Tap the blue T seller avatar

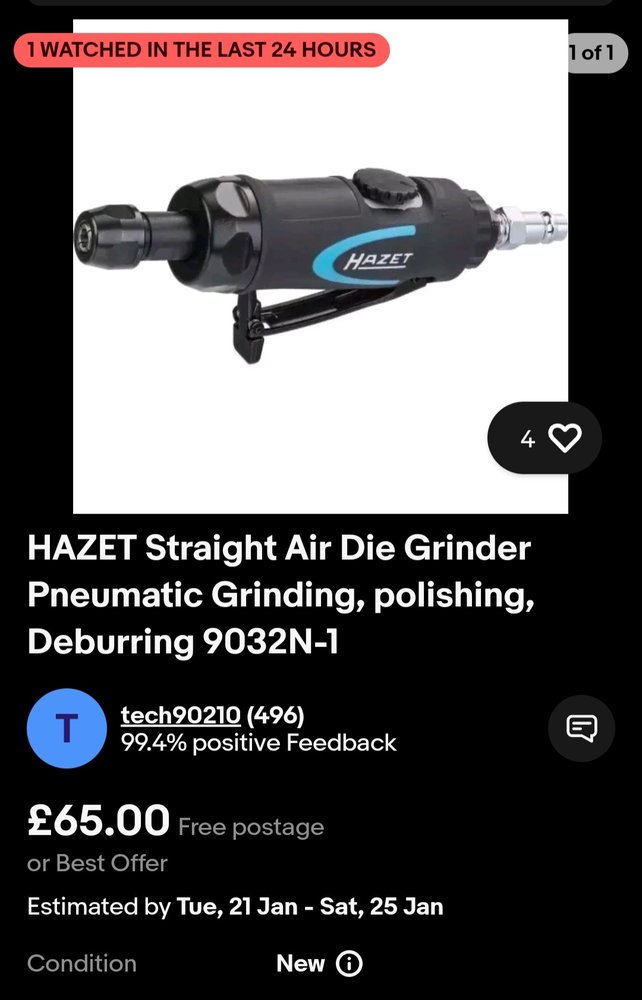[66, 728]
